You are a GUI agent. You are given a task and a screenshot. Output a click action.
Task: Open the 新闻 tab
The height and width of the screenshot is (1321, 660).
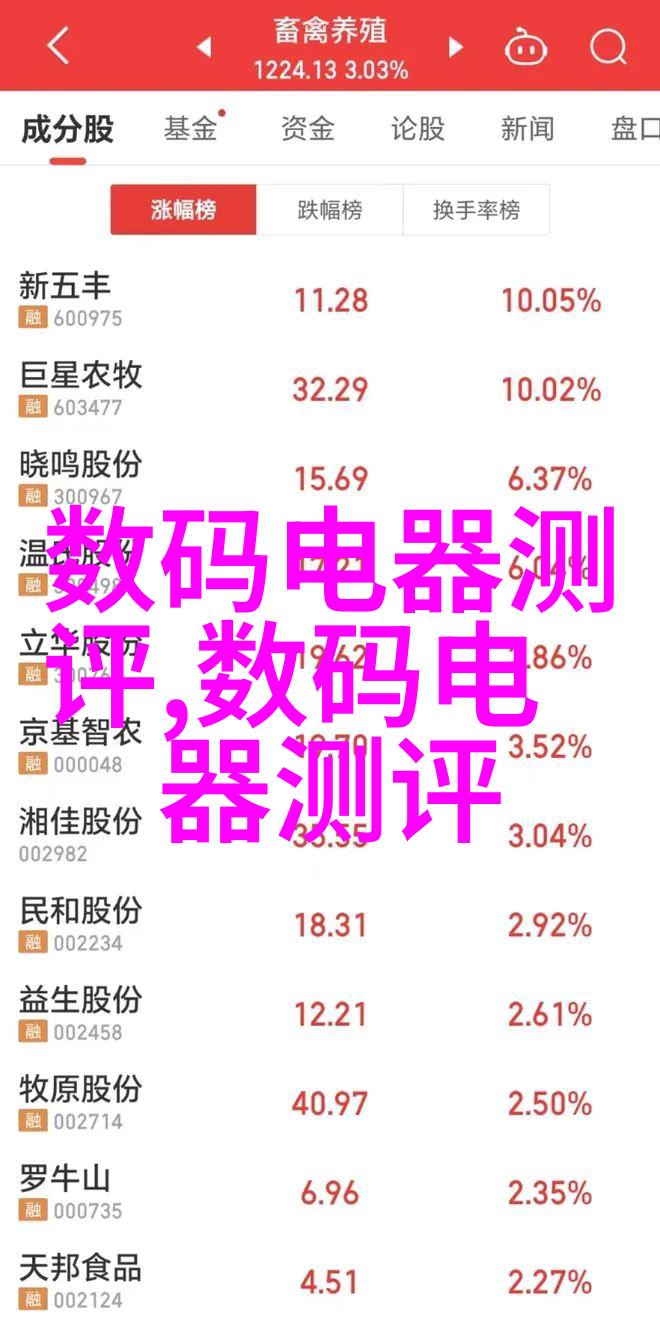(x=527, y=129)
